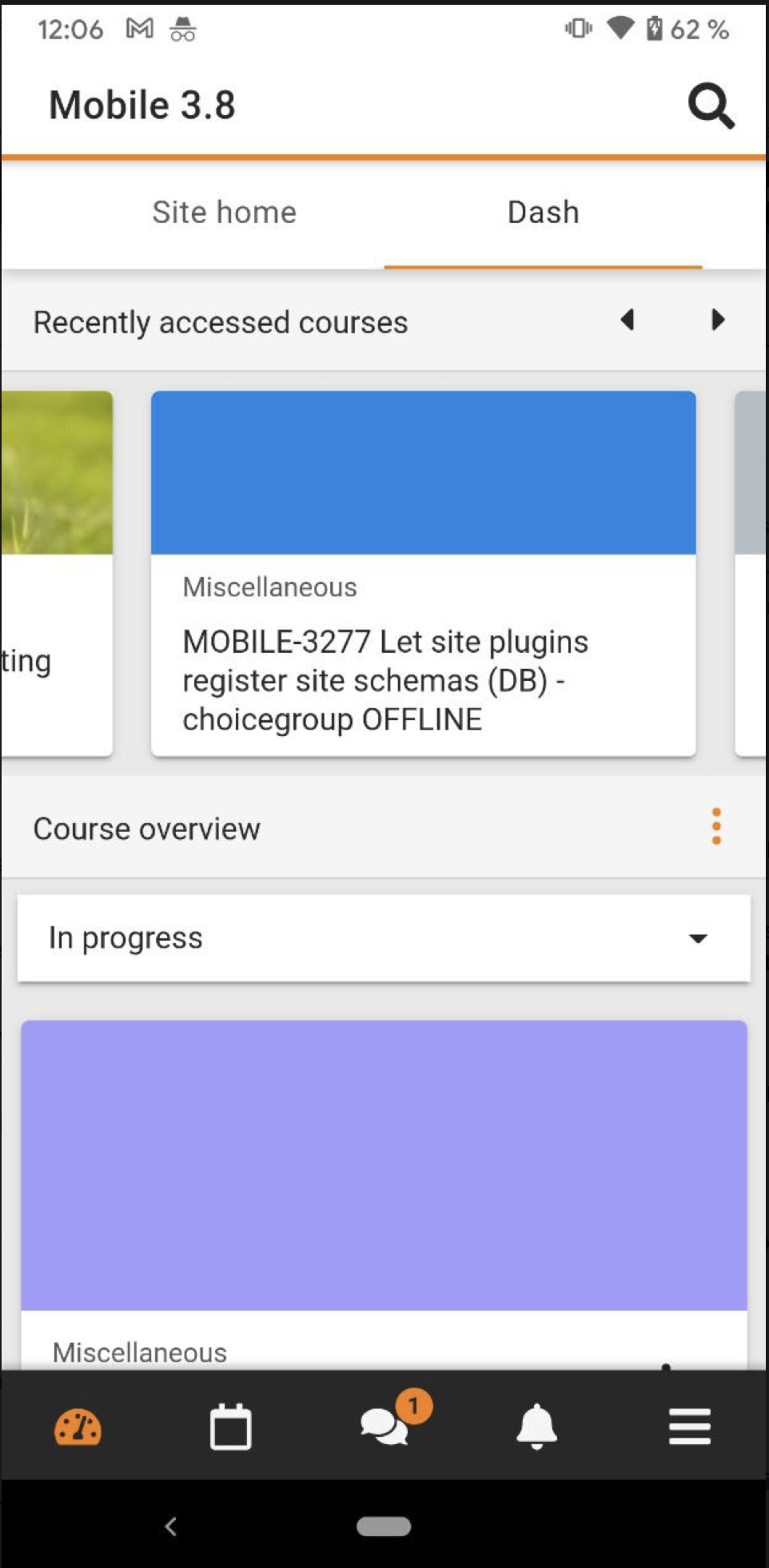Open search from the app bar
This screenshot has width=769, height=1568.
pyautogui.click(x=711, y=105)
